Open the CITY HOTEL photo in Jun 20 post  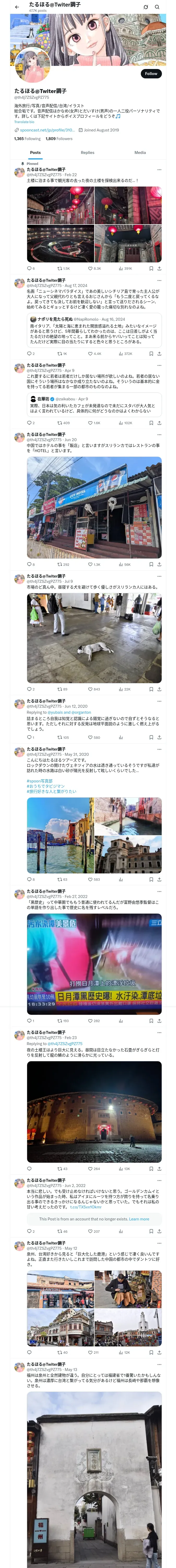94,508
